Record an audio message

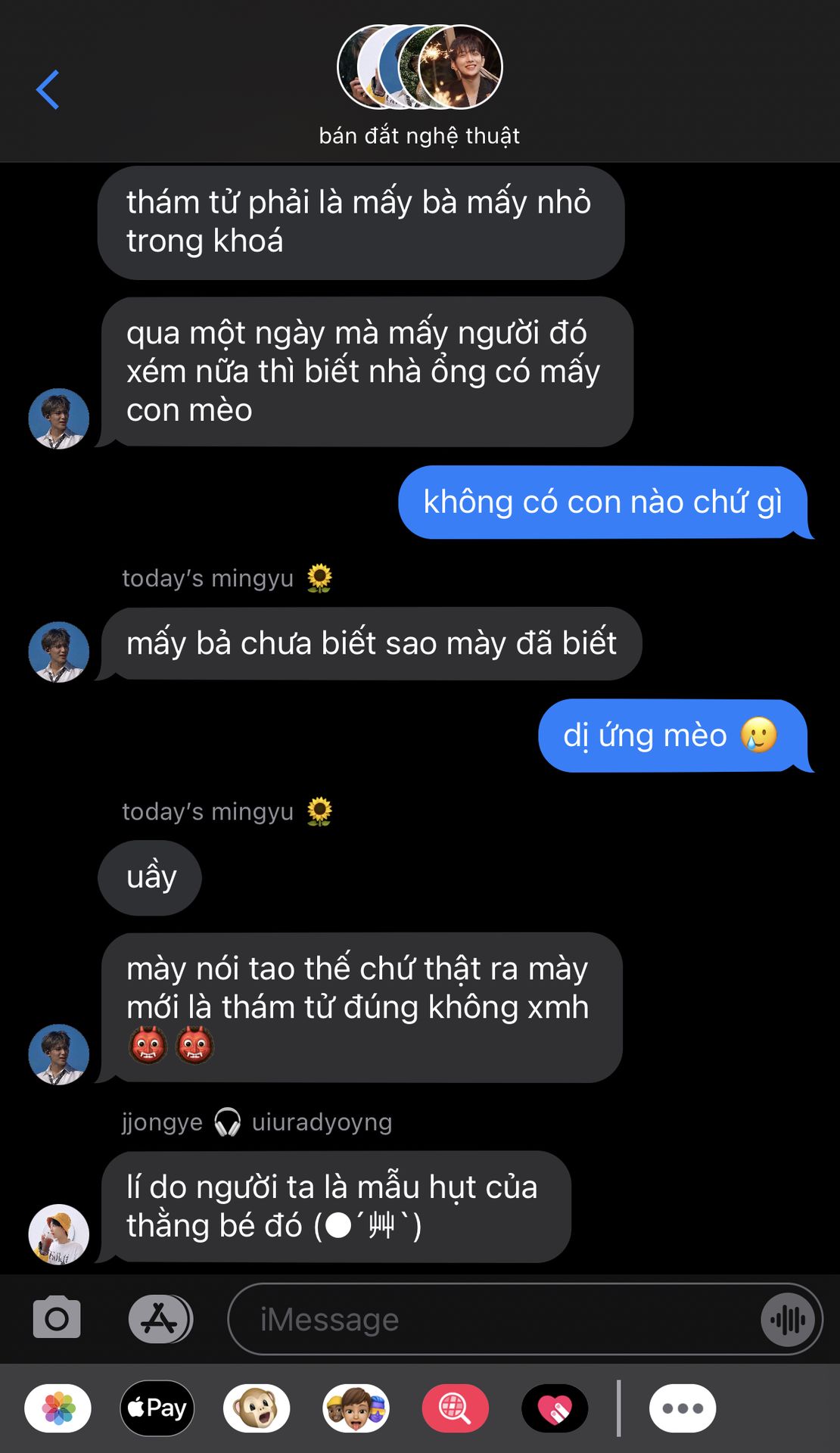coord(788,1320)
